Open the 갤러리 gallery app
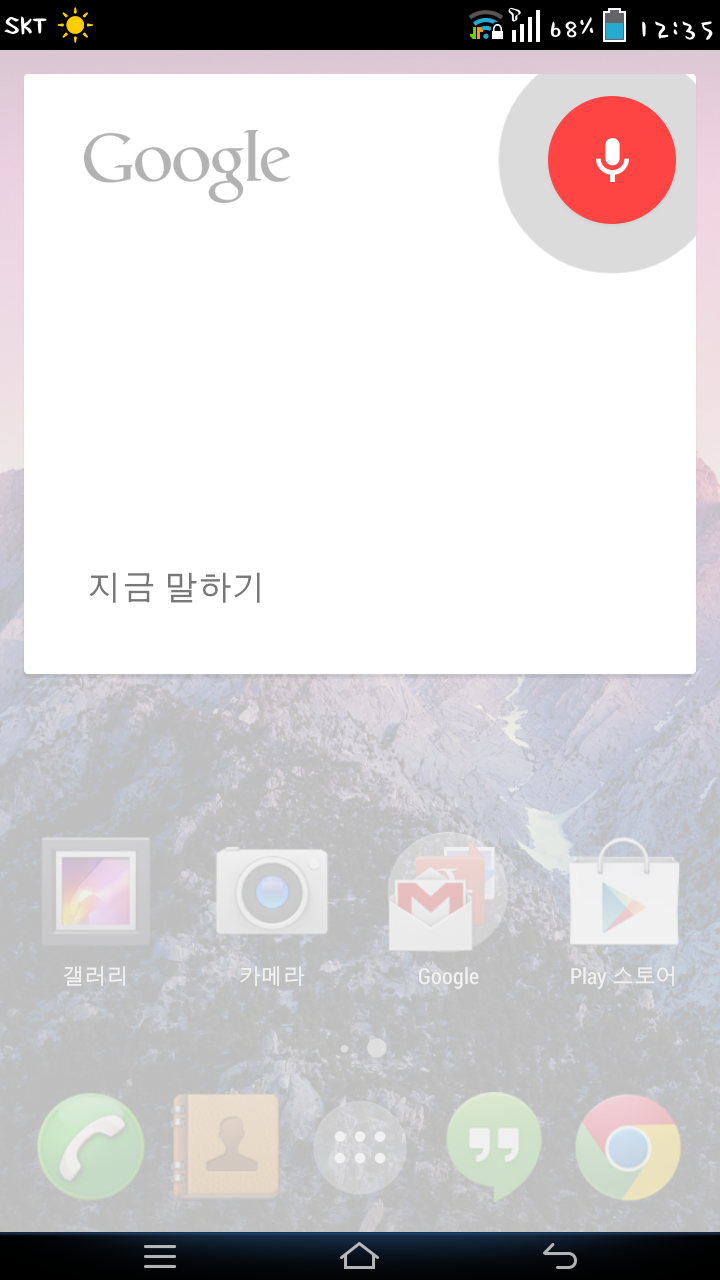The height and width of the screenshot is (1280, 720). click(96, 892)
